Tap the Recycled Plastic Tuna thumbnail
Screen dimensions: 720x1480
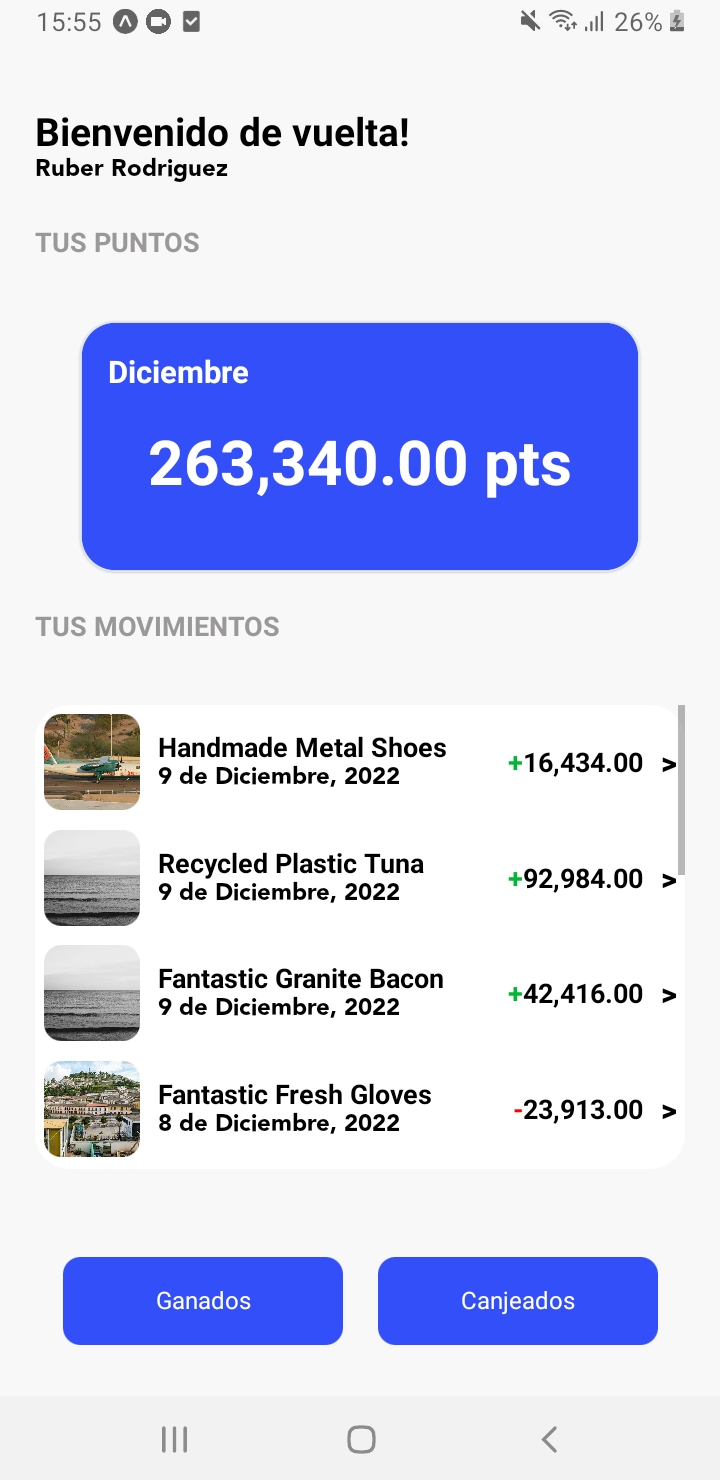coord(91,878)
